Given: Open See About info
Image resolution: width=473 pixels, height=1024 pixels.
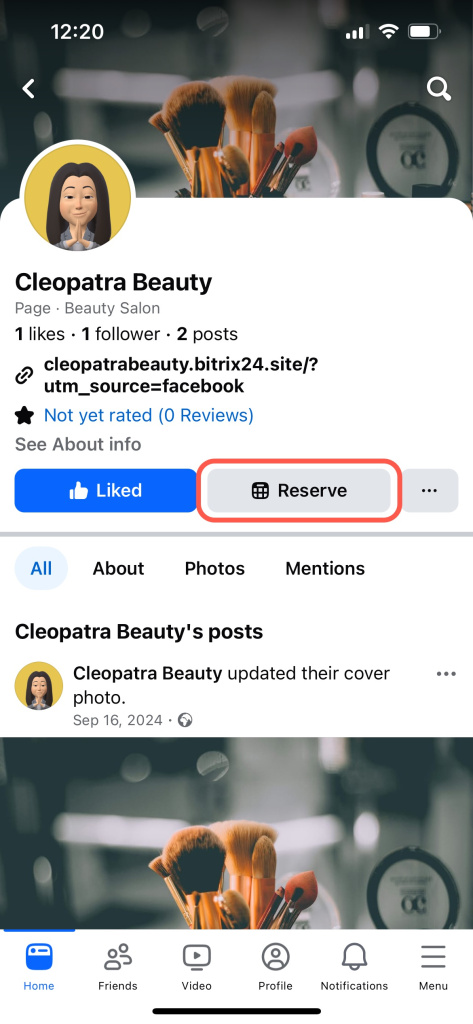Looking at the screenshot, I should point(78,444).
